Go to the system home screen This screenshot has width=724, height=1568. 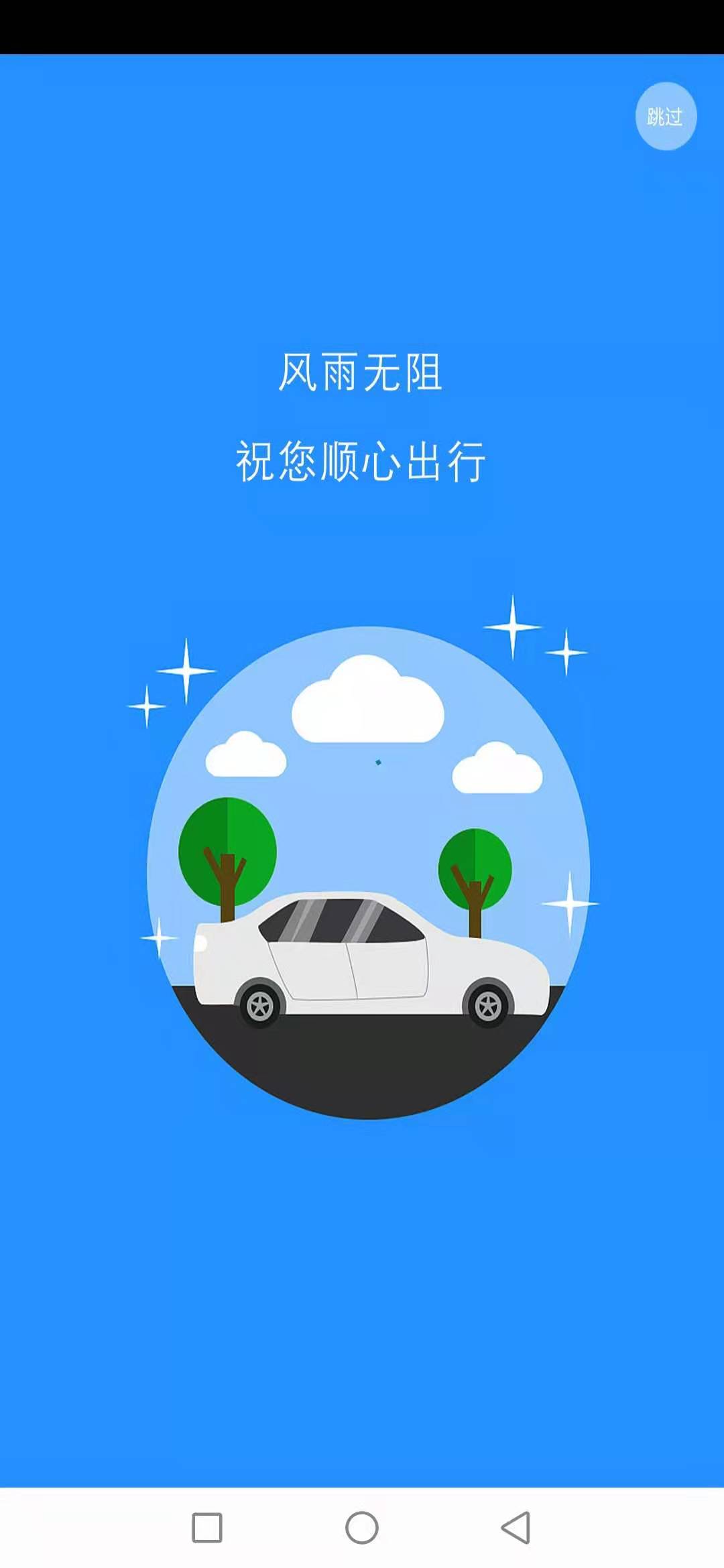[x=362, y=1528]
